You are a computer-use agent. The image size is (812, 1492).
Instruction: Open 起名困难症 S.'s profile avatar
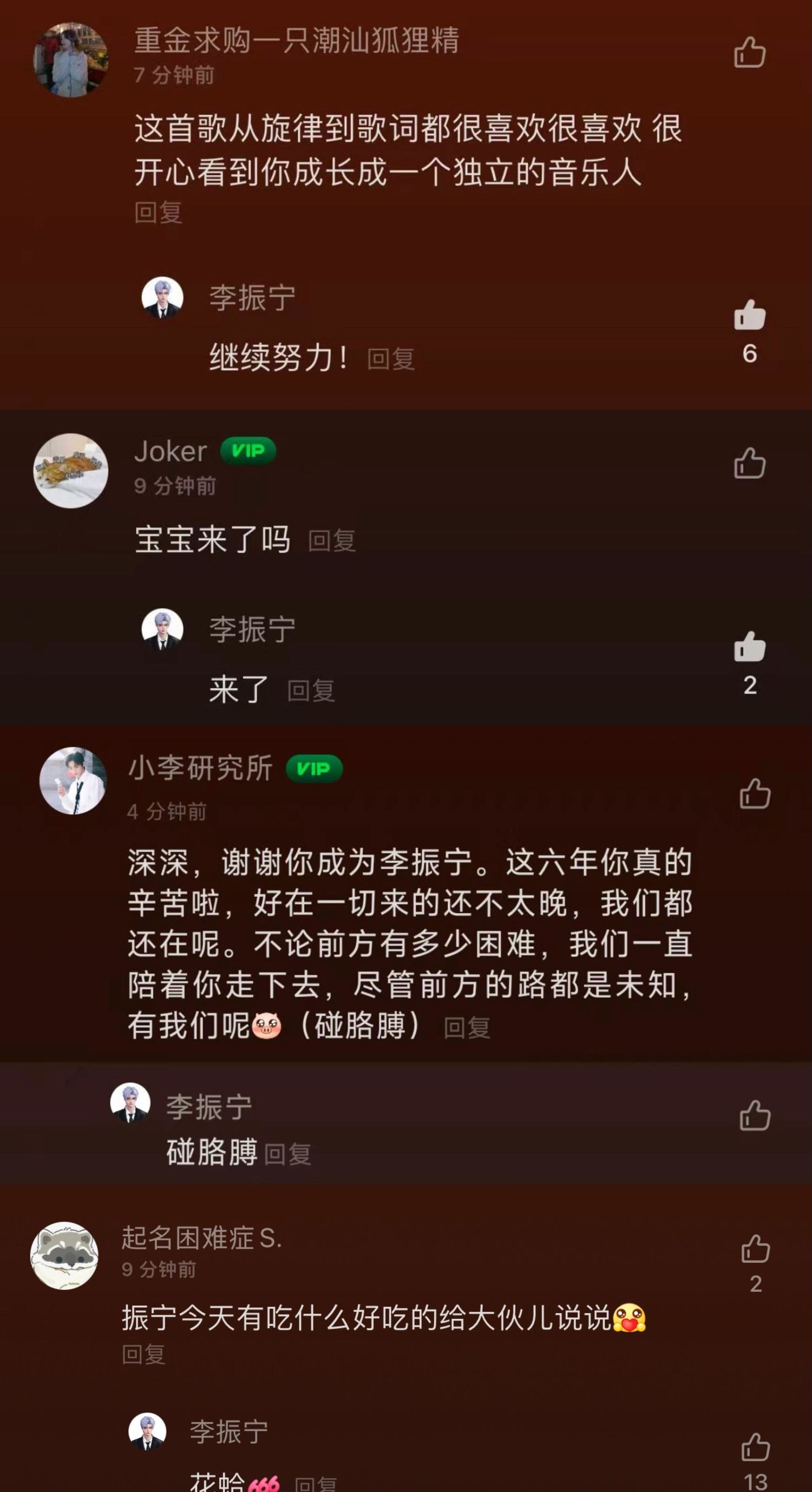pyautogui.click(x=64, y=1256)
